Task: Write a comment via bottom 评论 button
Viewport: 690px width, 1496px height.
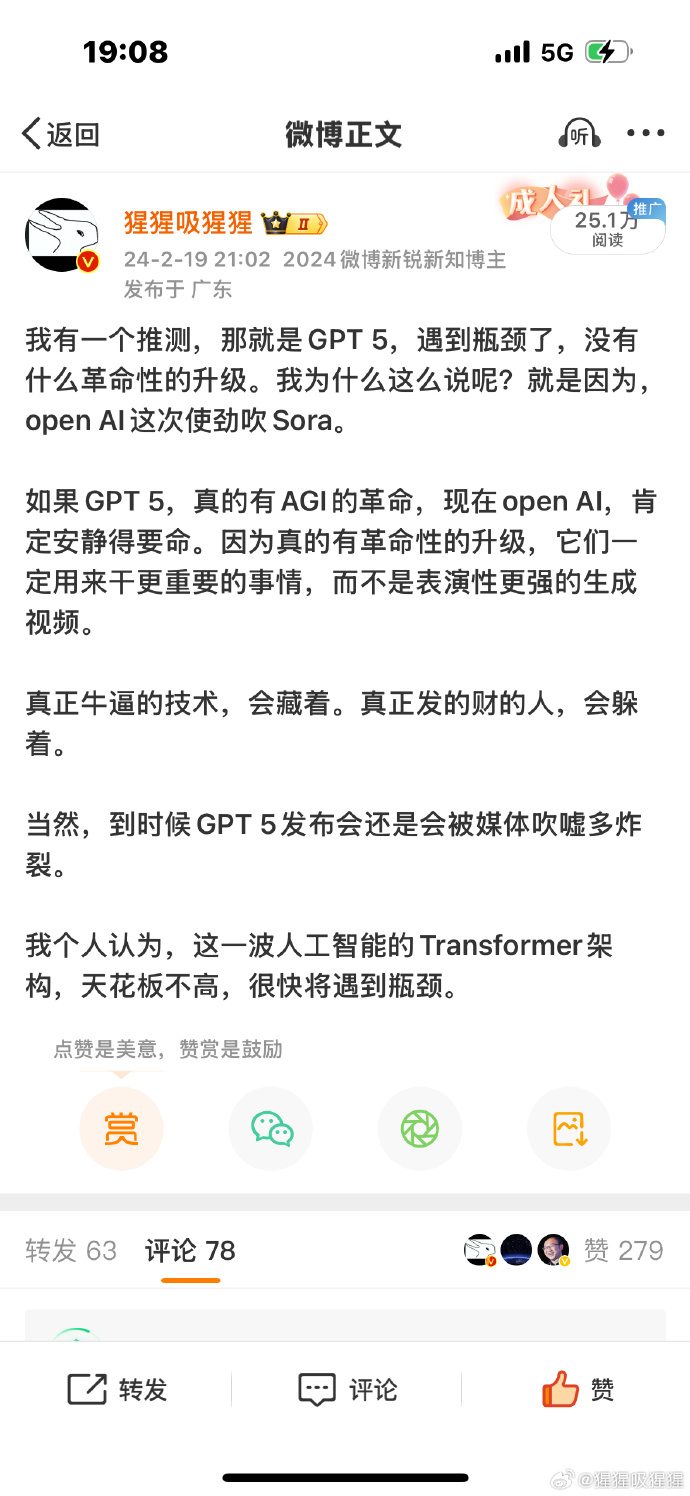Action: point(347,1389)
